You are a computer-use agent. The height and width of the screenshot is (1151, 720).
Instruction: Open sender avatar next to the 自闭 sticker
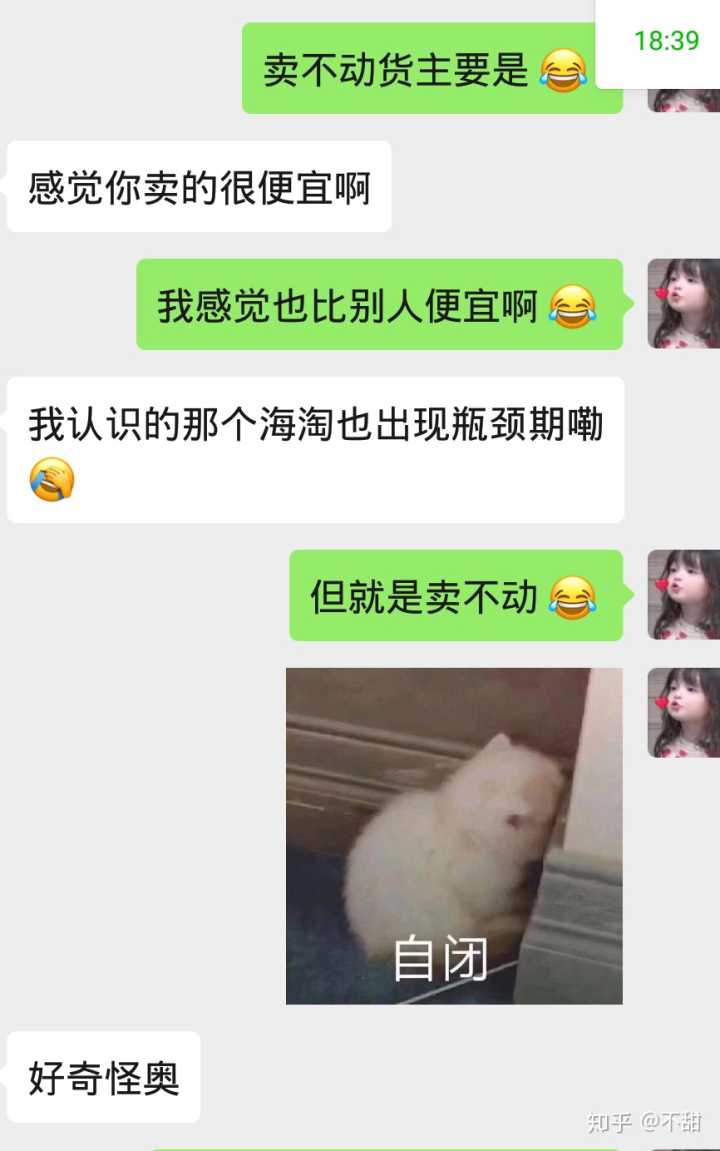[x=684, y=712]
